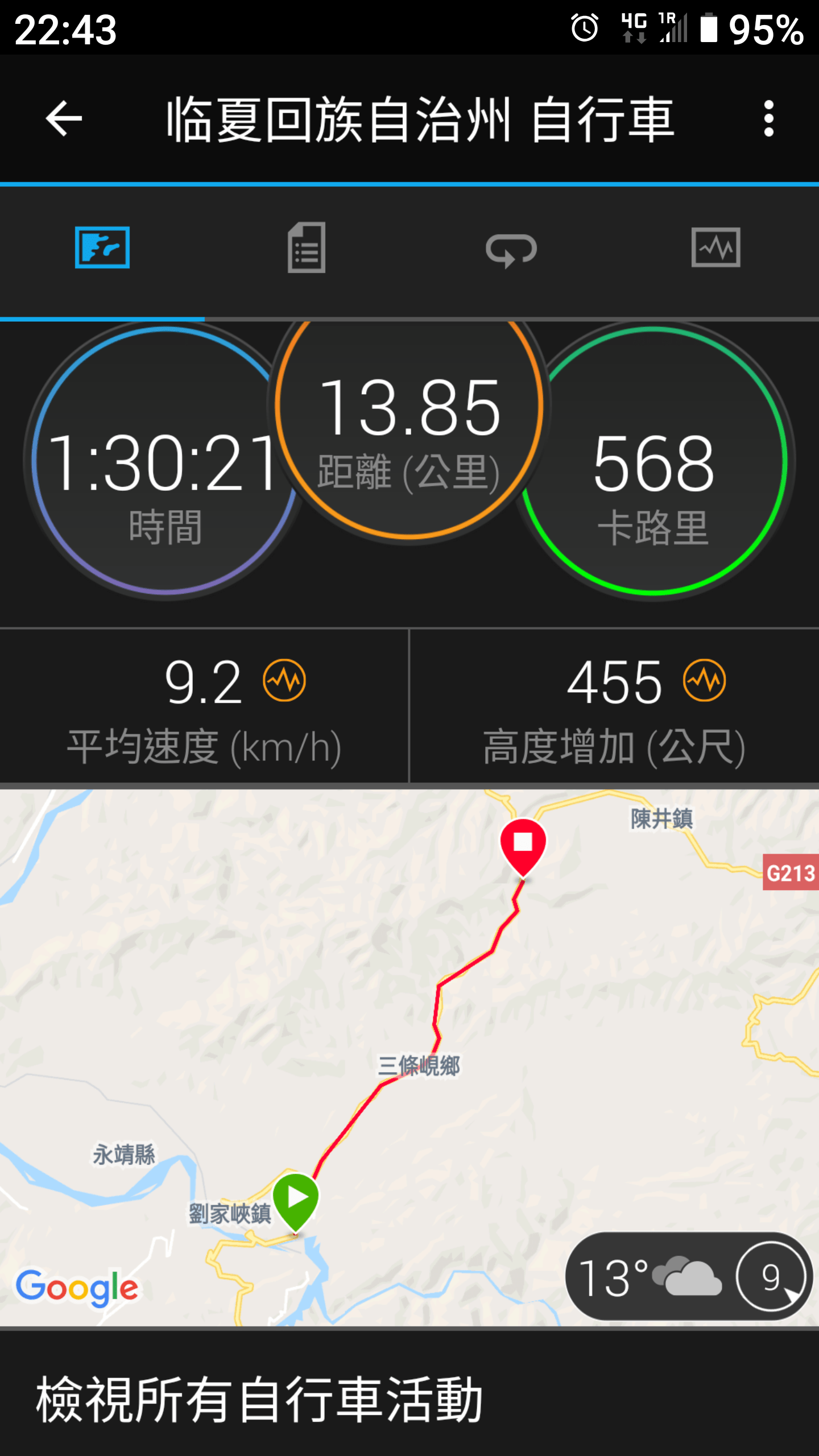Switch to the details stats tab
The width and height of the screenshot is (819, 1456).
307,248
